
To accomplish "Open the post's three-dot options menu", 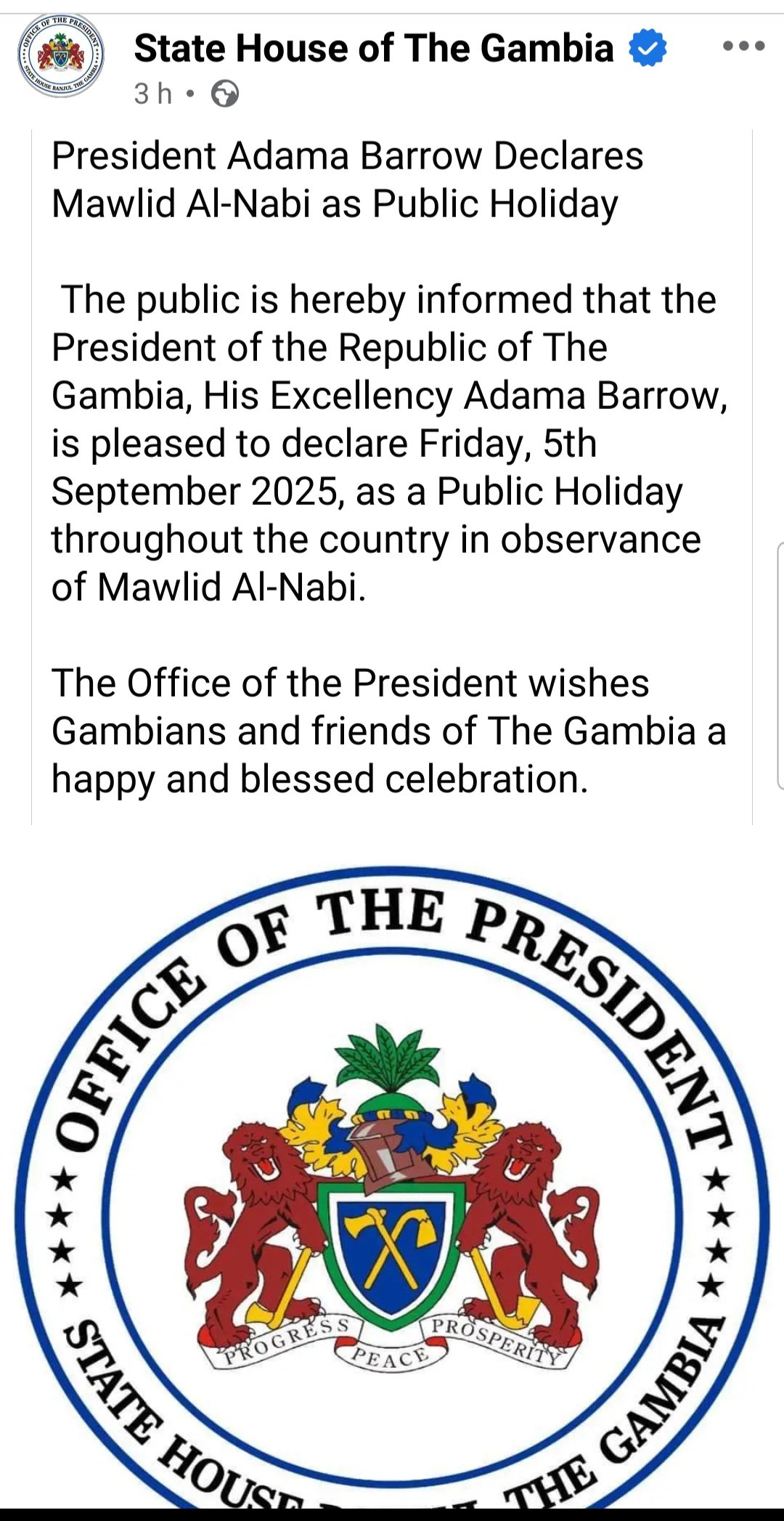I will tap(743, 46).
